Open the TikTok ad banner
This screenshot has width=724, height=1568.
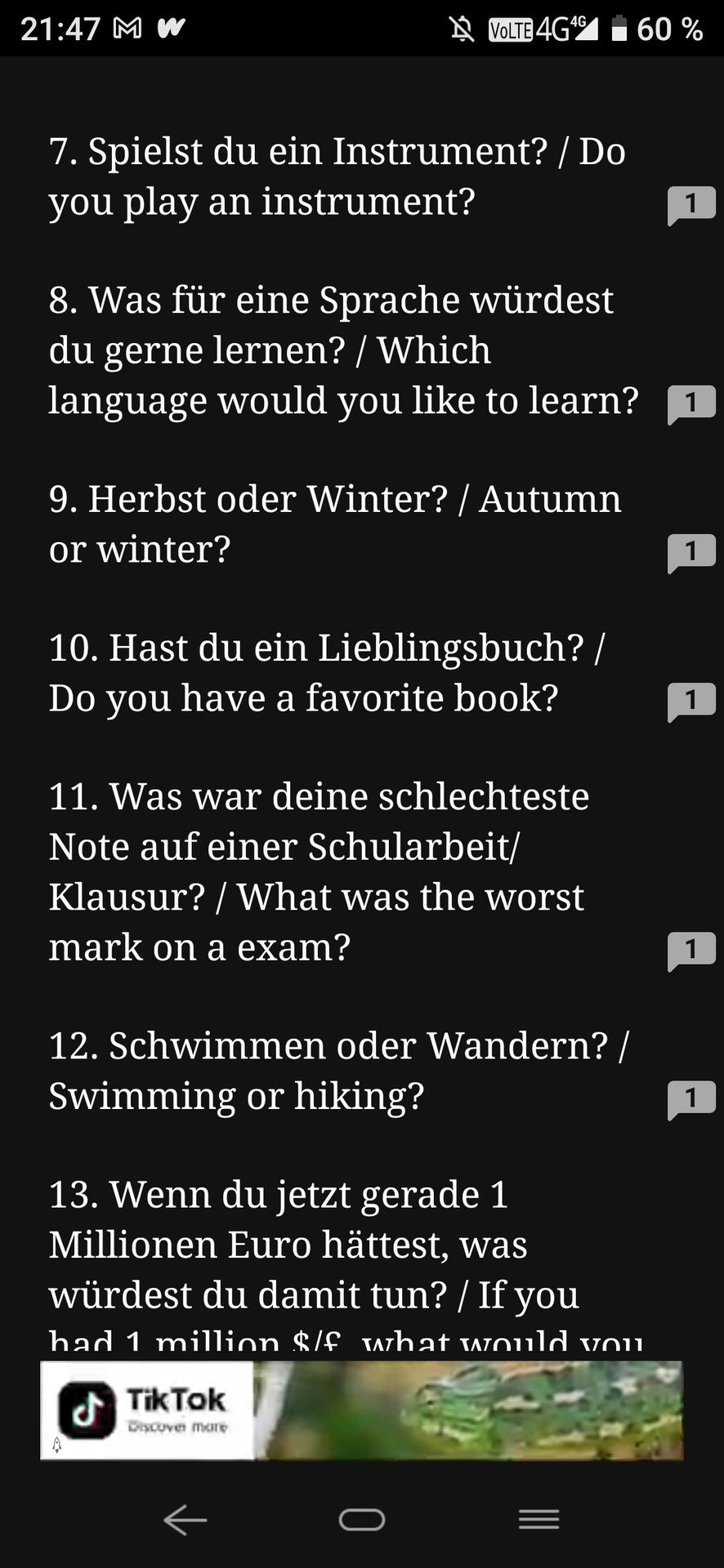[x=361, y=1410]
